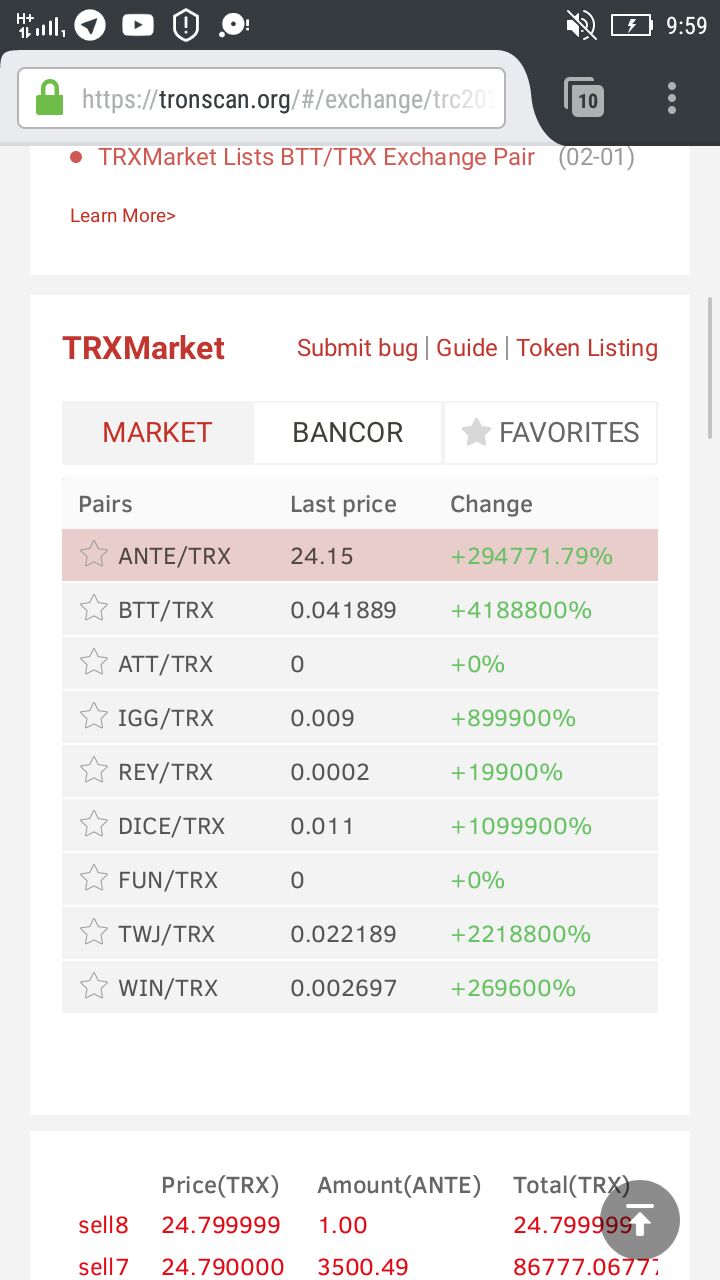Select the TWJ/TRX pair row
Viewport: 720px width, 1280px height.
(x=360, y=934)
